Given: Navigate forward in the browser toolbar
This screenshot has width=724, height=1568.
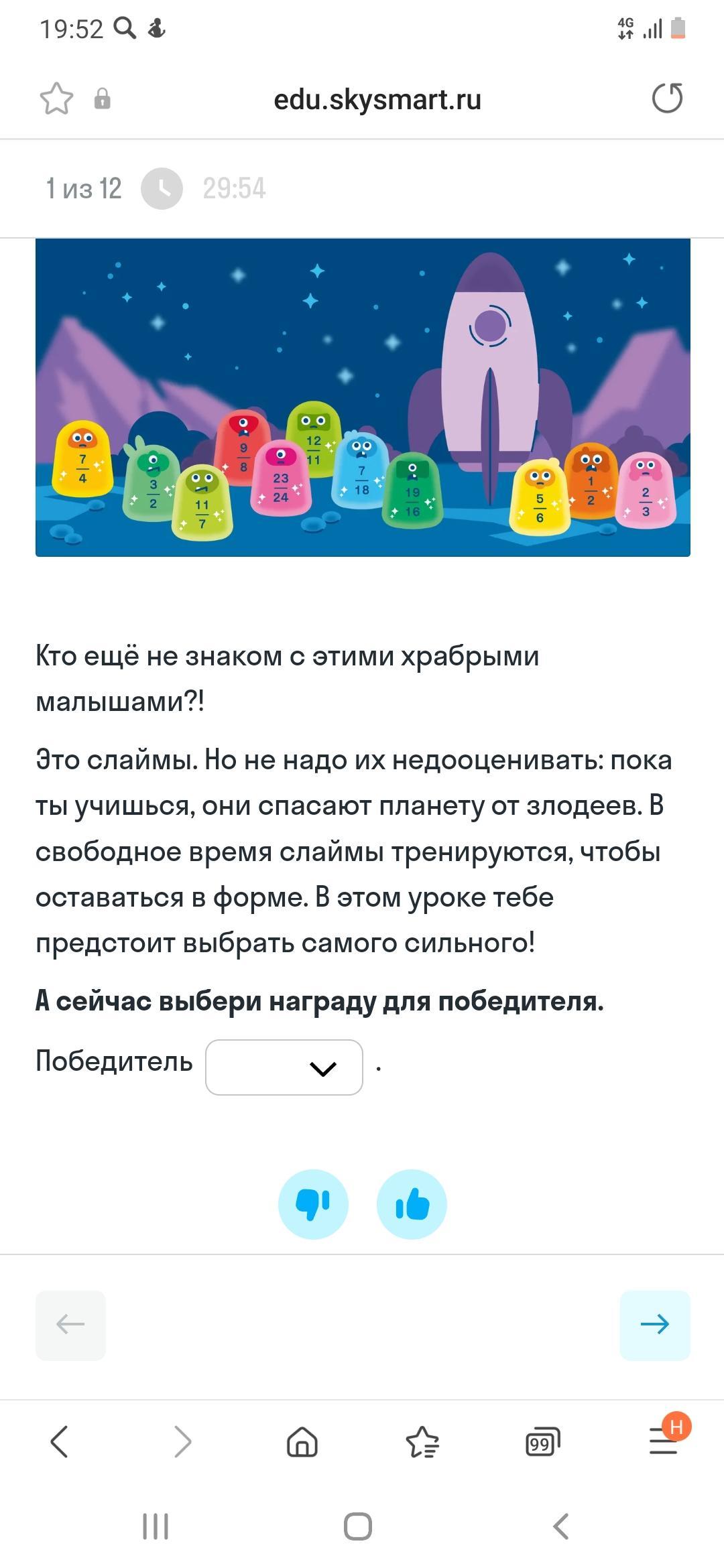Looking at the screenshot, I should click(182, 1441).
